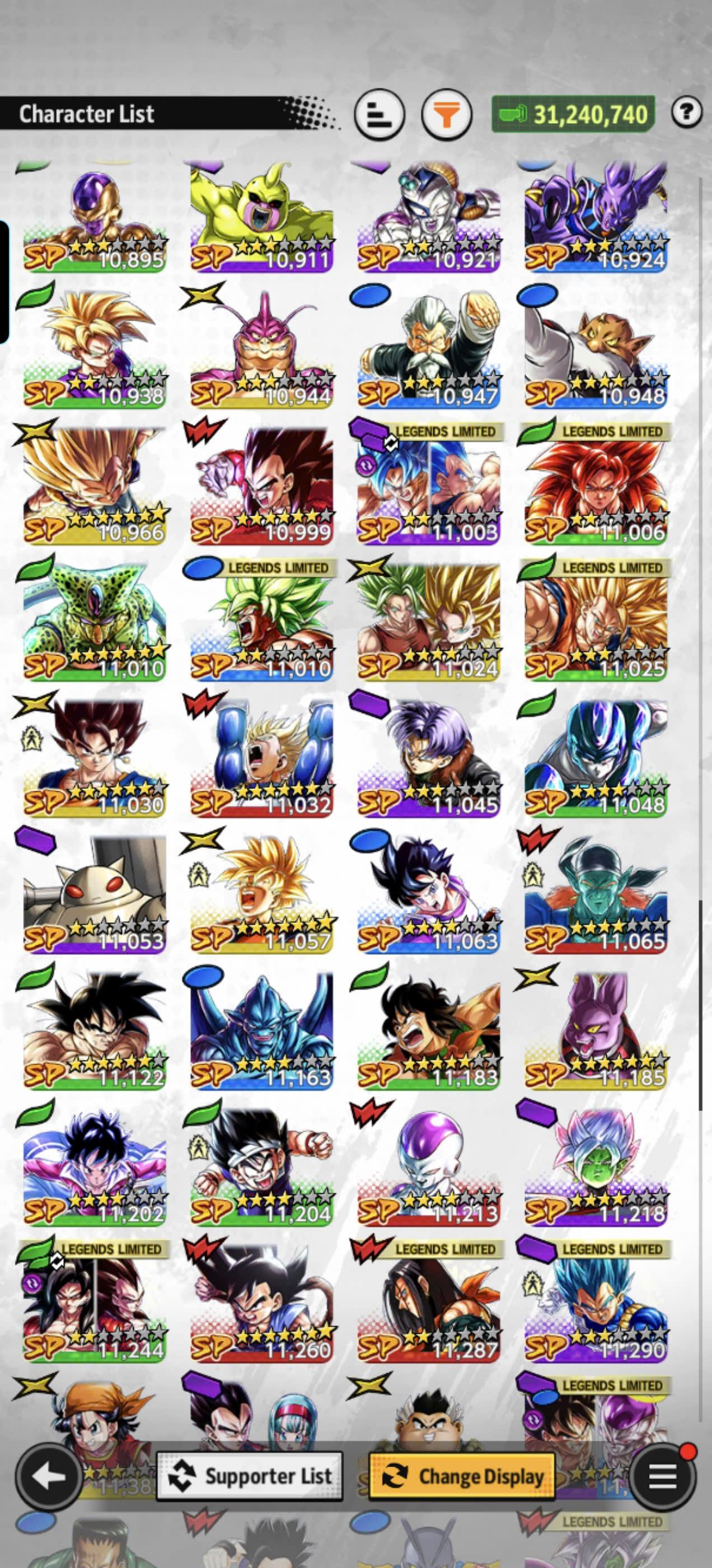Select the character with power 10,895
Image resolution: width=712 pixels, height=1568 pixels.
95,218
